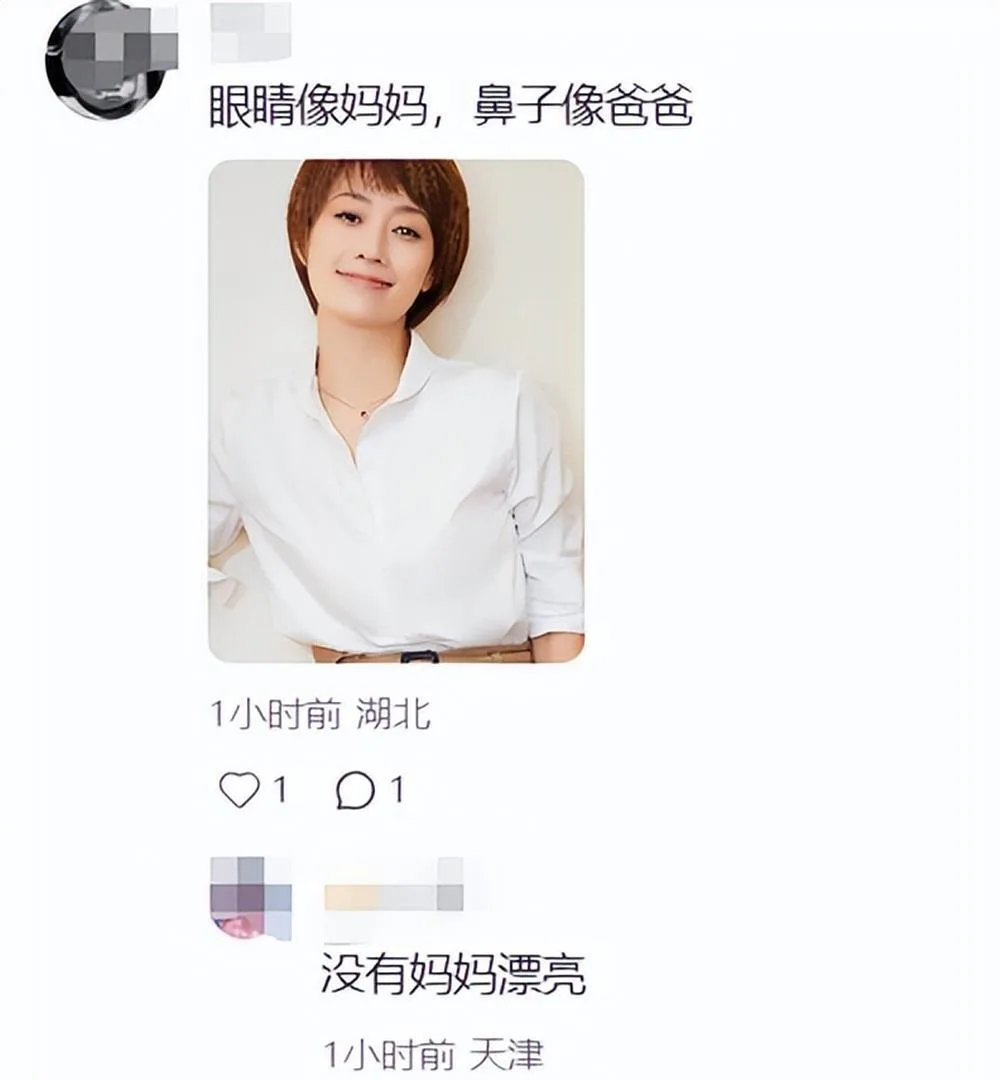This screenshot has height=1080, width=1000.
Task: Open the attached photo in the comment
Action: click(396, 410)
